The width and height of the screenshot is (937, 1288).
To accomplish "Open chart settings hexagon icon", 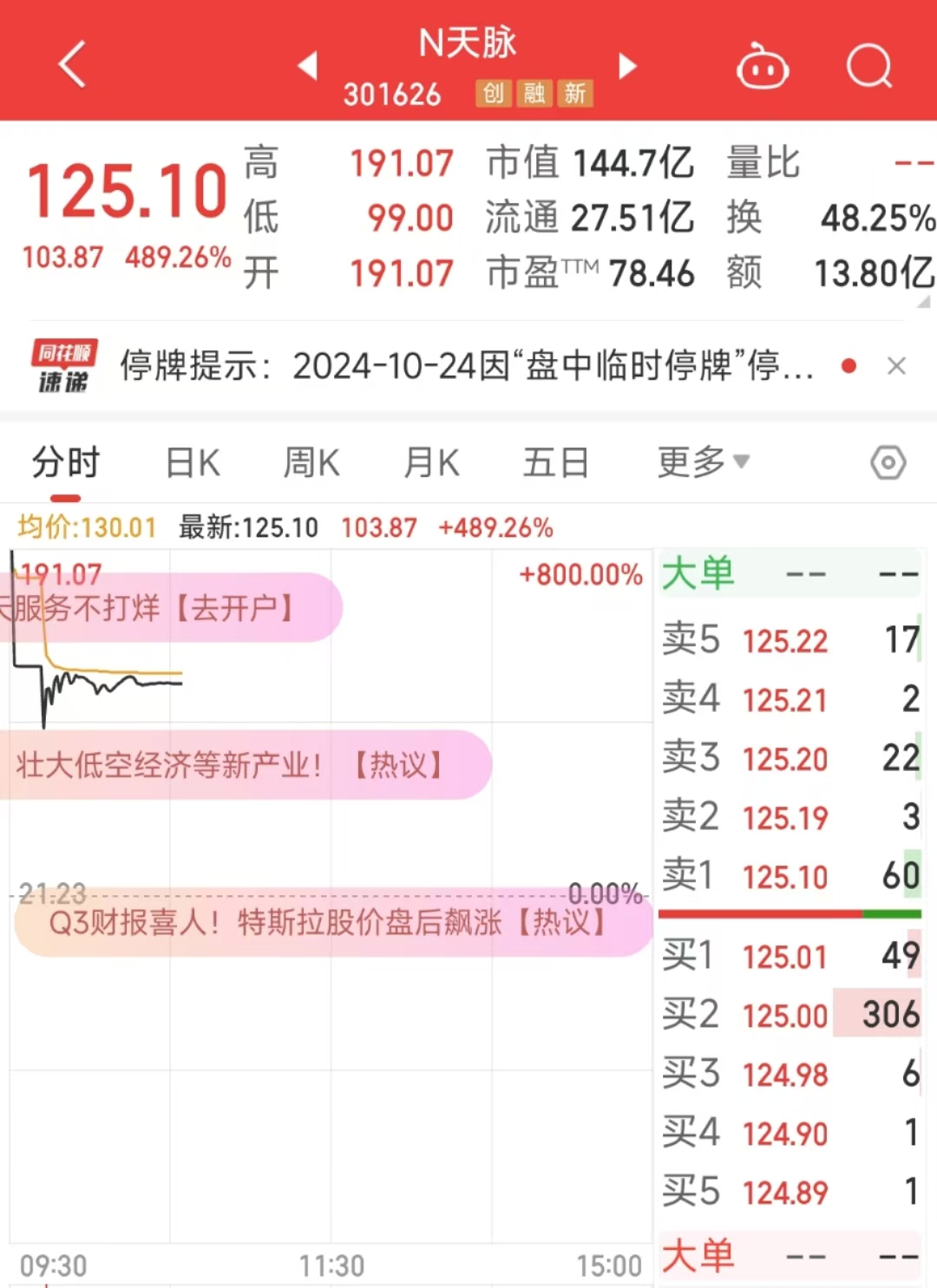I will 888,462.
